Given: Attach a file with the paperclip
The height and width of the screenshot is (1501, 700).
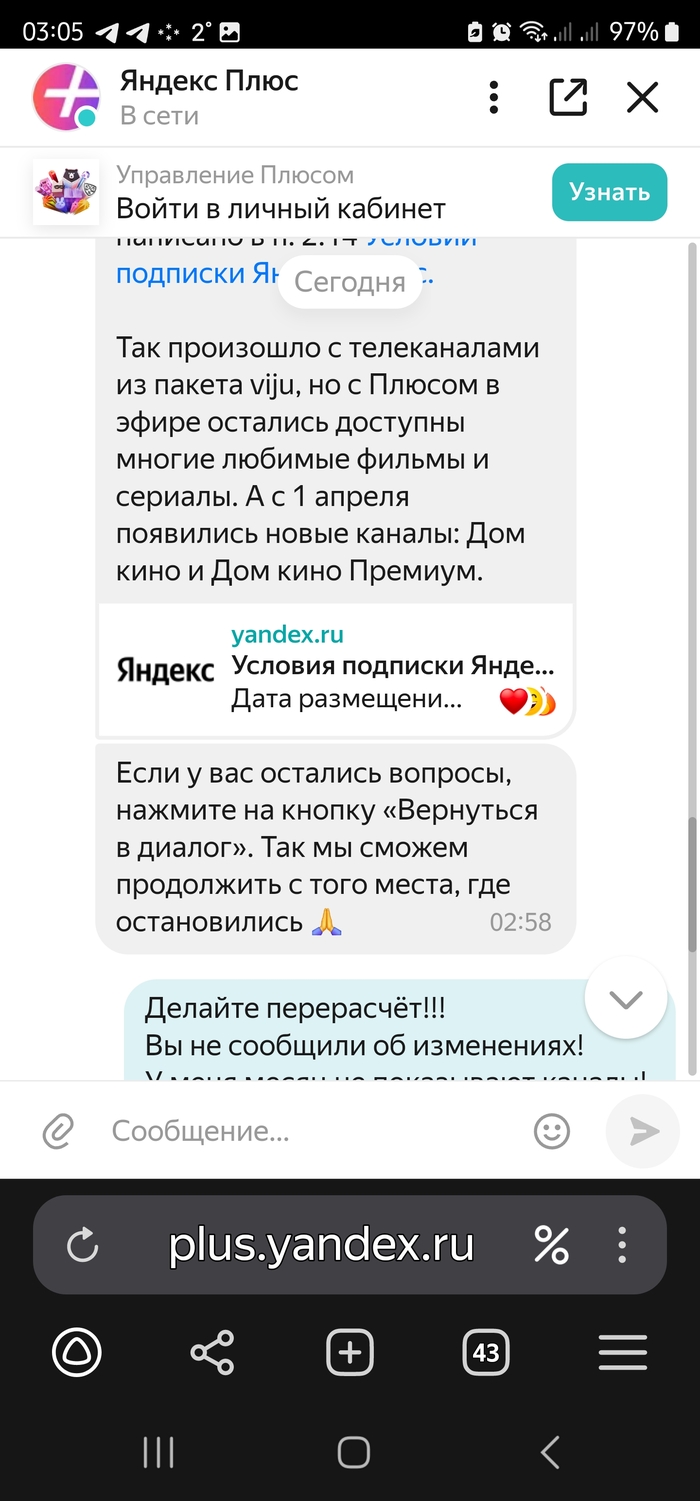Looking at the screenshot, I should coord(59,1131).
